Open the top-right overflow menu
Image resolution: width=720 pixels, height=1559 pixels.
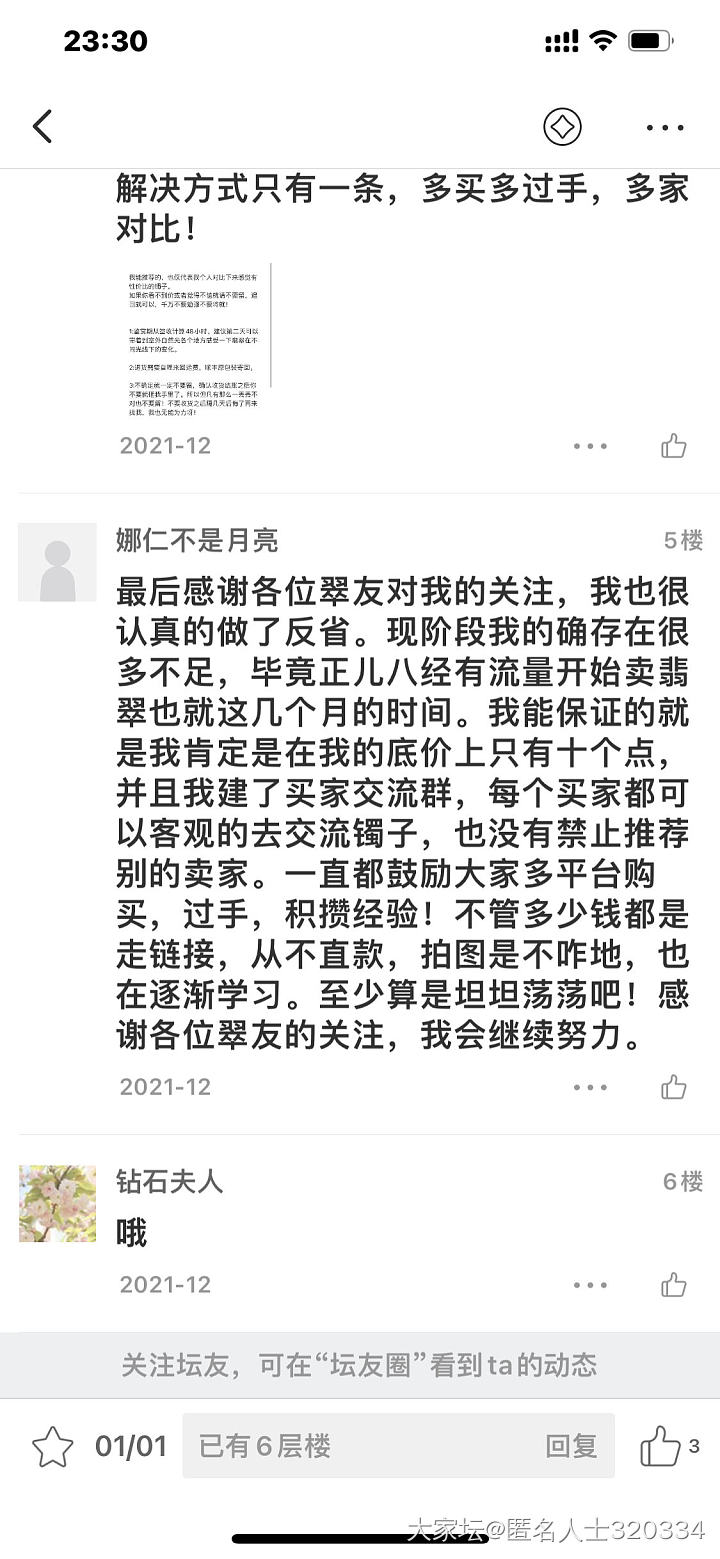tap(665, 128)
